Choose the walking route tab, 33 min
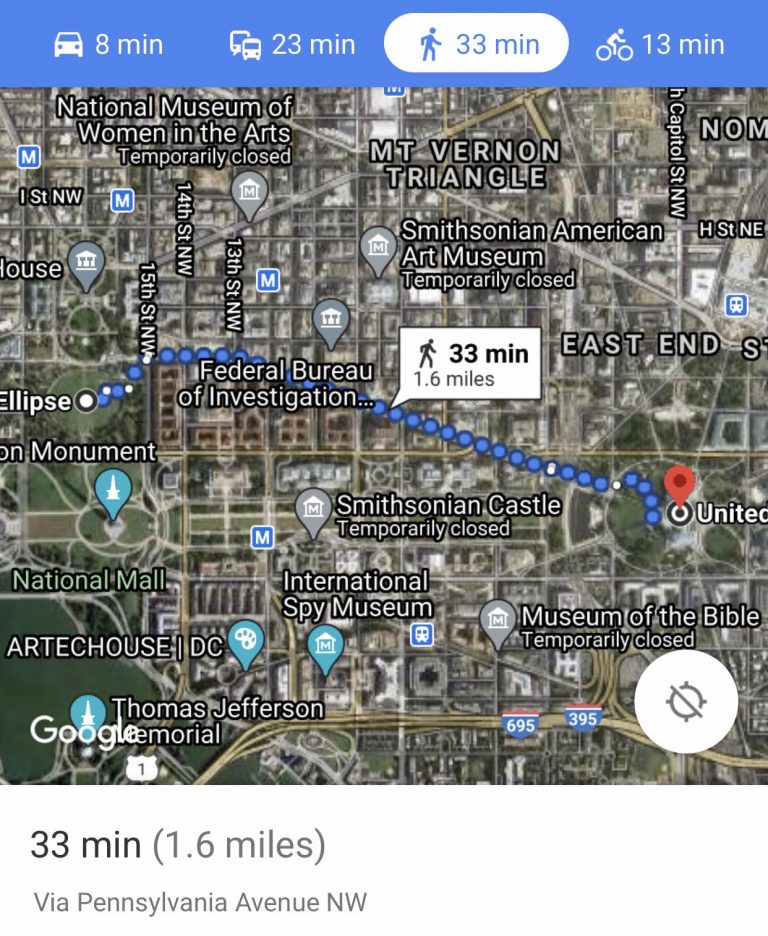The image size is (768, 936). [475, 45]
